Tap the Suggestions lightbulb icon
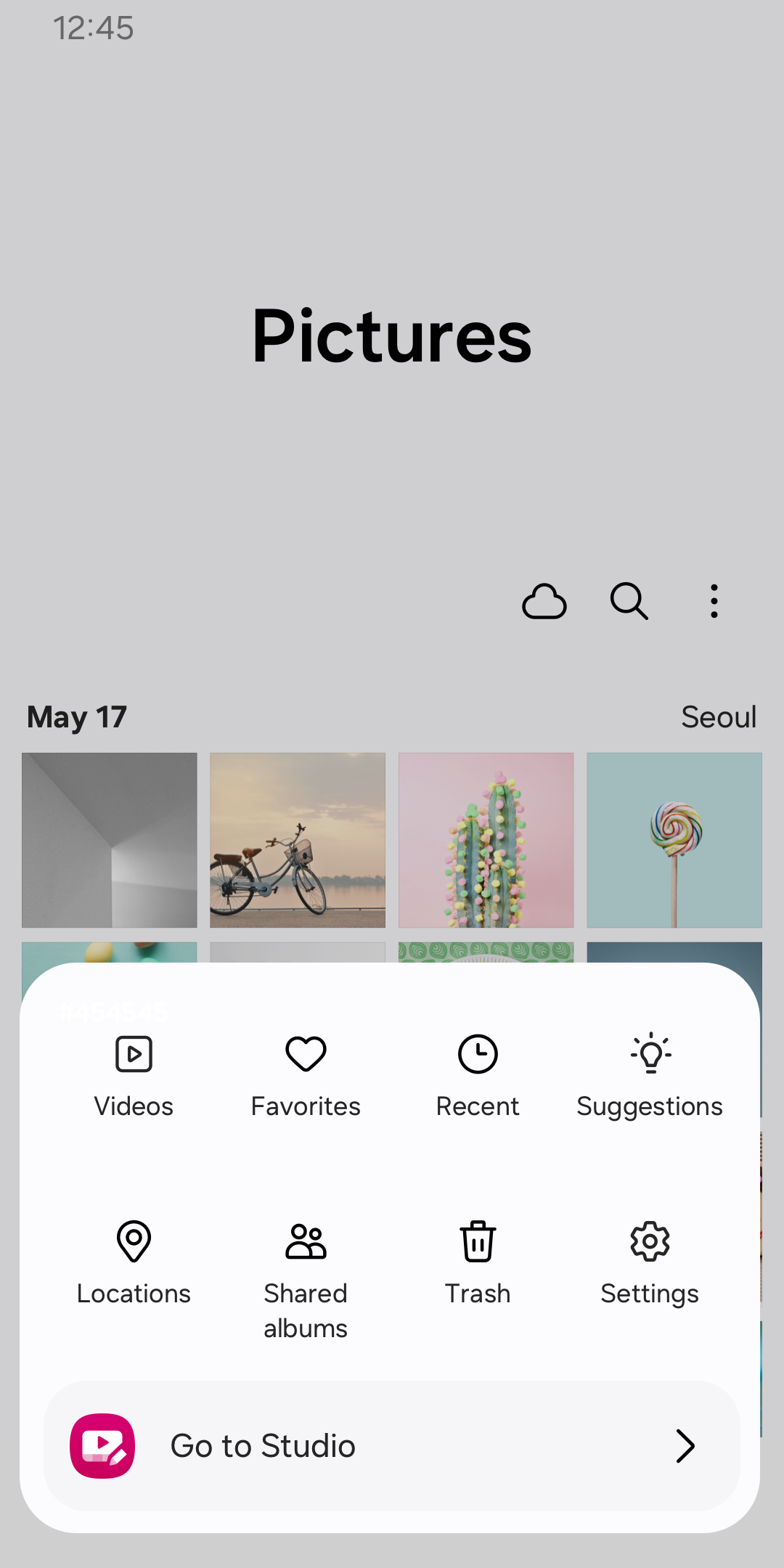Image resolution: width=784 pixels, height=1568 pixels. click(649, 1054)
